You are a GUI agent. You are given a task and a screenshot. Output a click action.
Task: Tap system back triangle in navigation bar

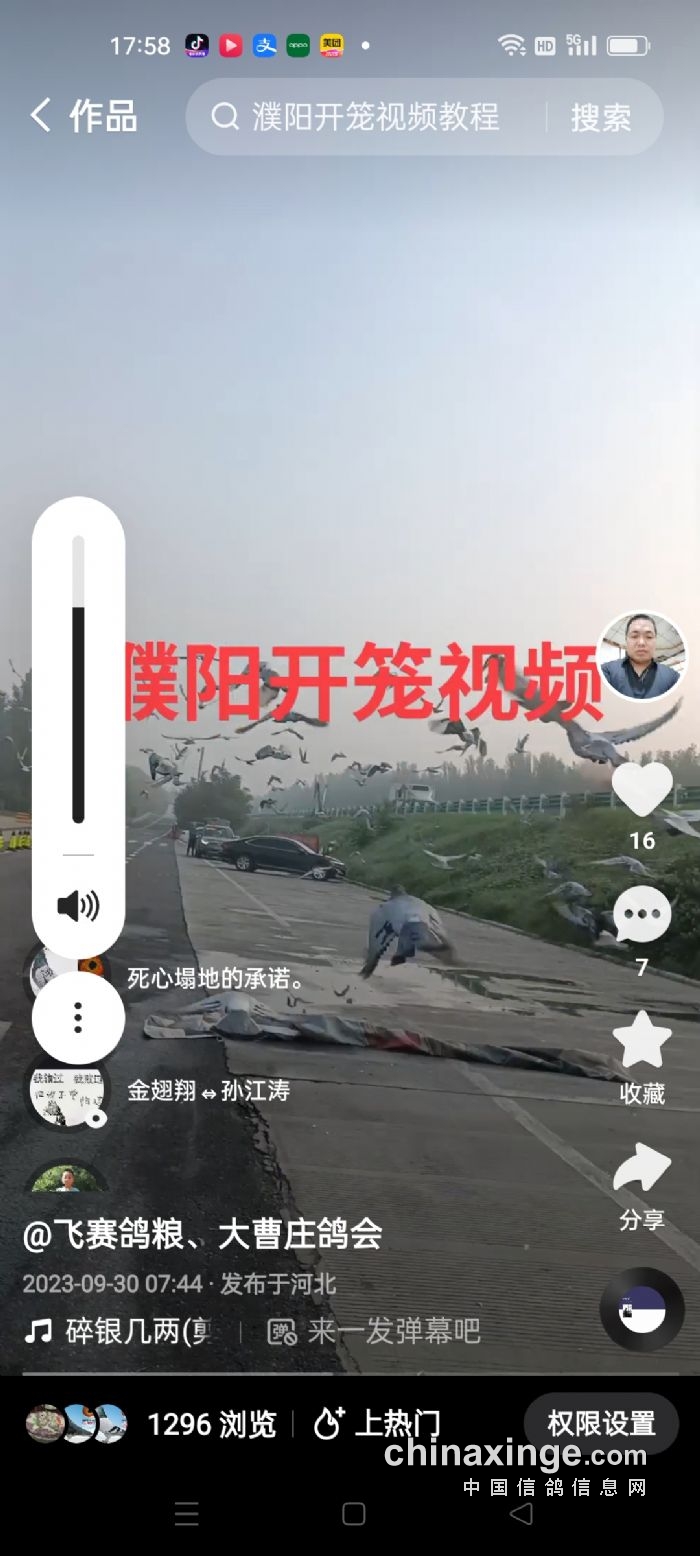click(x=520, y=1513)
